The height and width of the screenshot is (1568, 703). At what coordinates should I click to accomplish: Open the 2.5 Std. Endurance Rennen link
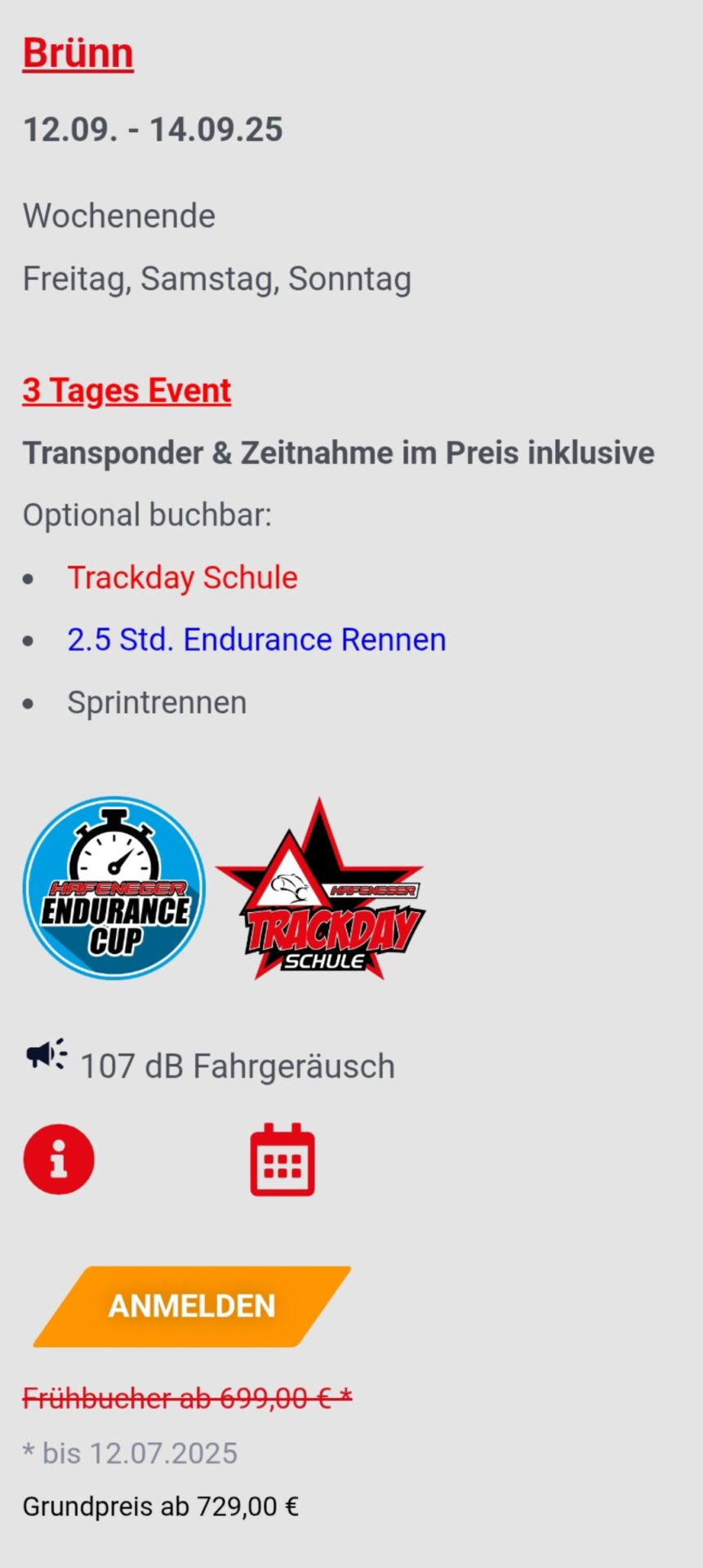(x=256, y=639)
